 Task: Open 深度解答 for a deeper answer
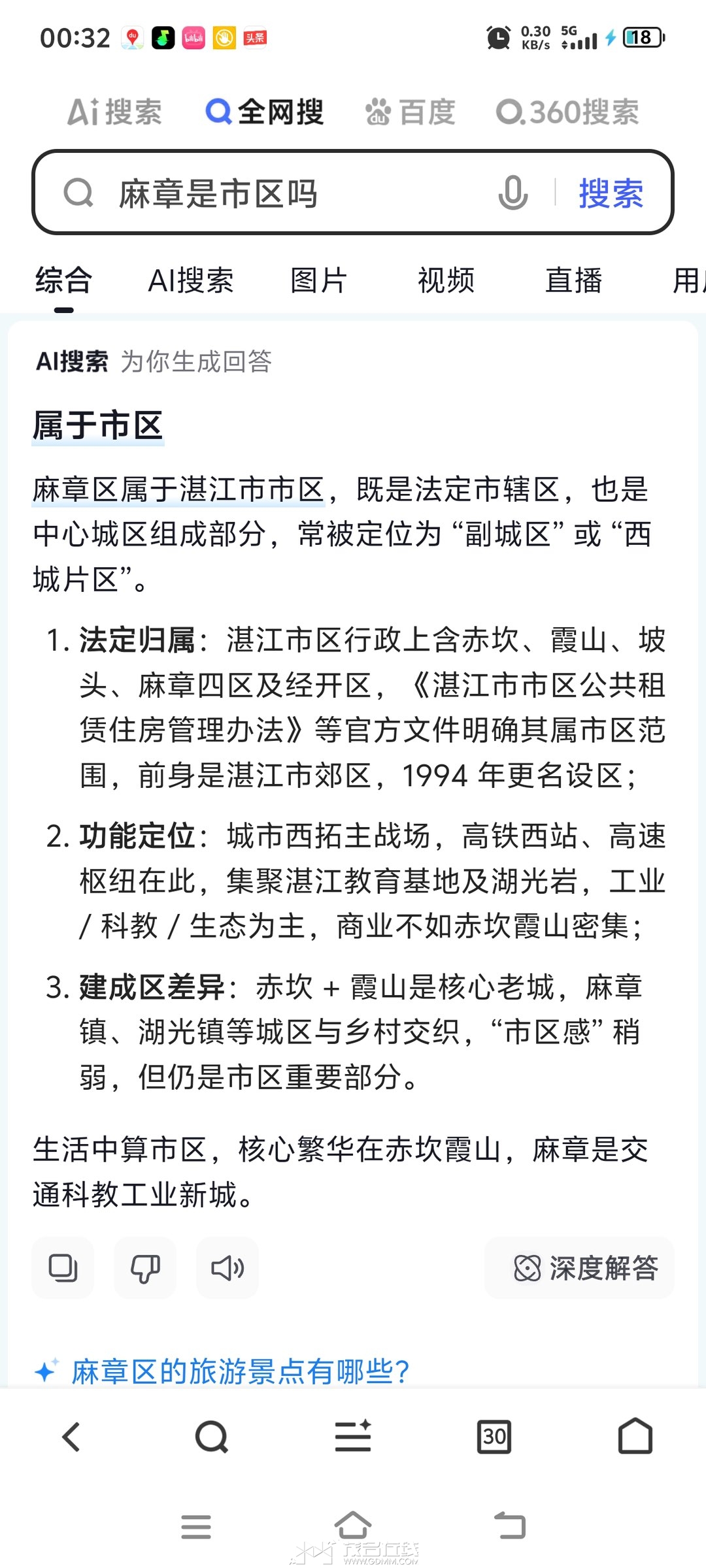click(579, 1268)
